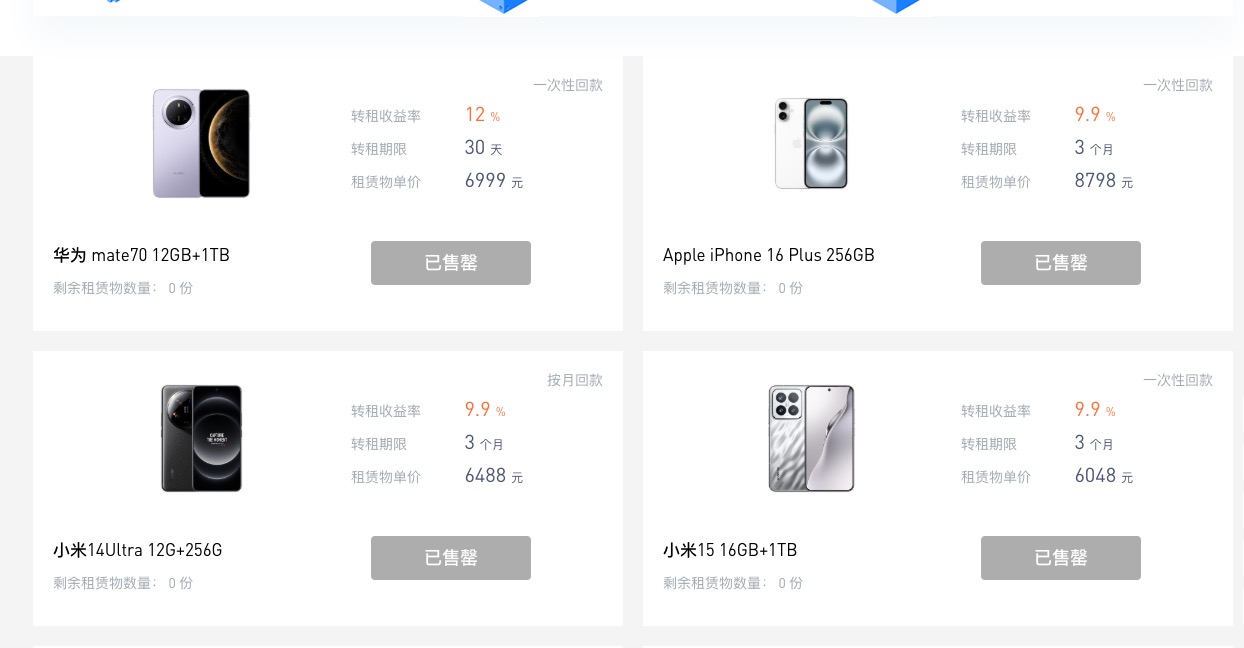Screen dimensions: 1244x648
Task: Tap 已售罄 button for 小米15 16GB+1TB
Action: click(1060, 558)
